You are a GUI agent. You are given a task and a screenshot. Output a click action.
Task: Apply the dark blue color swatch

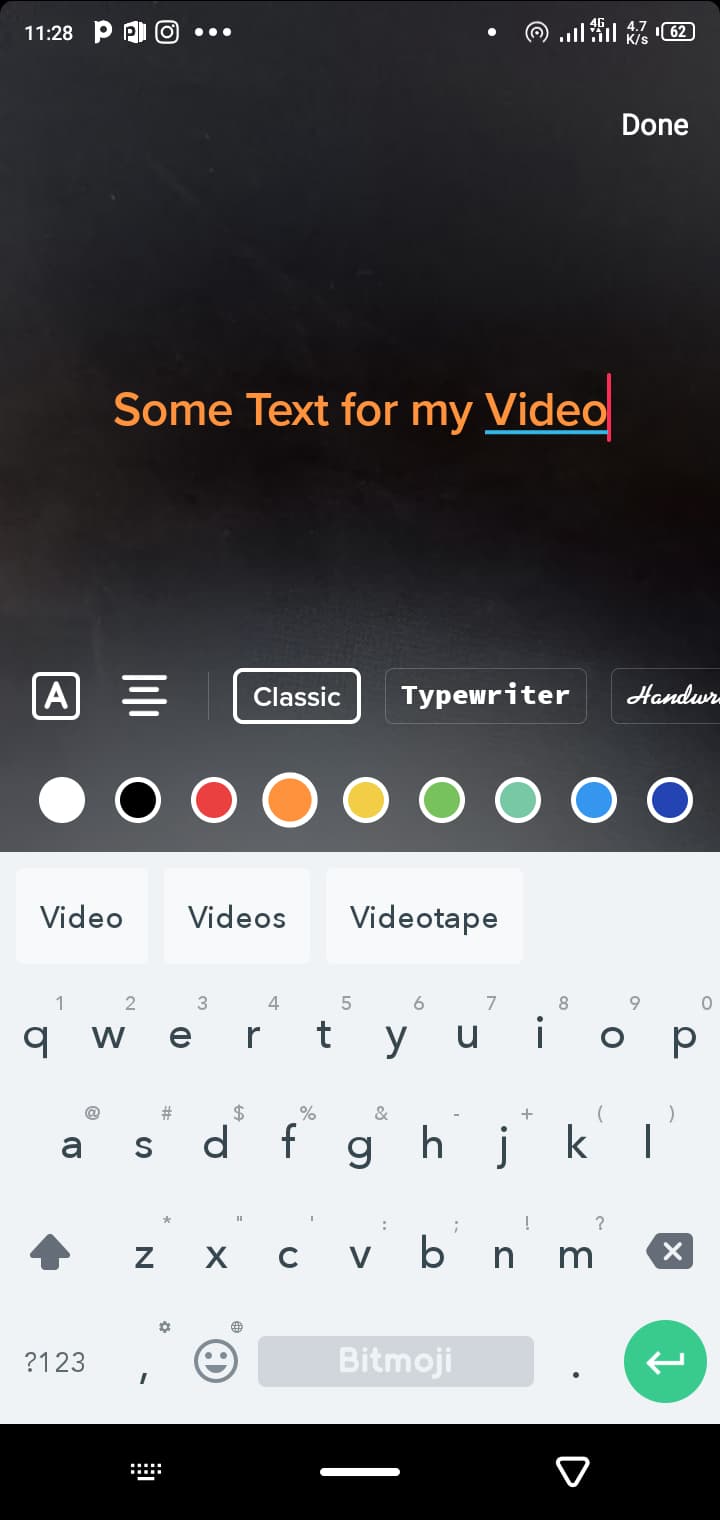pyautogui.click(x=670, y=800)
